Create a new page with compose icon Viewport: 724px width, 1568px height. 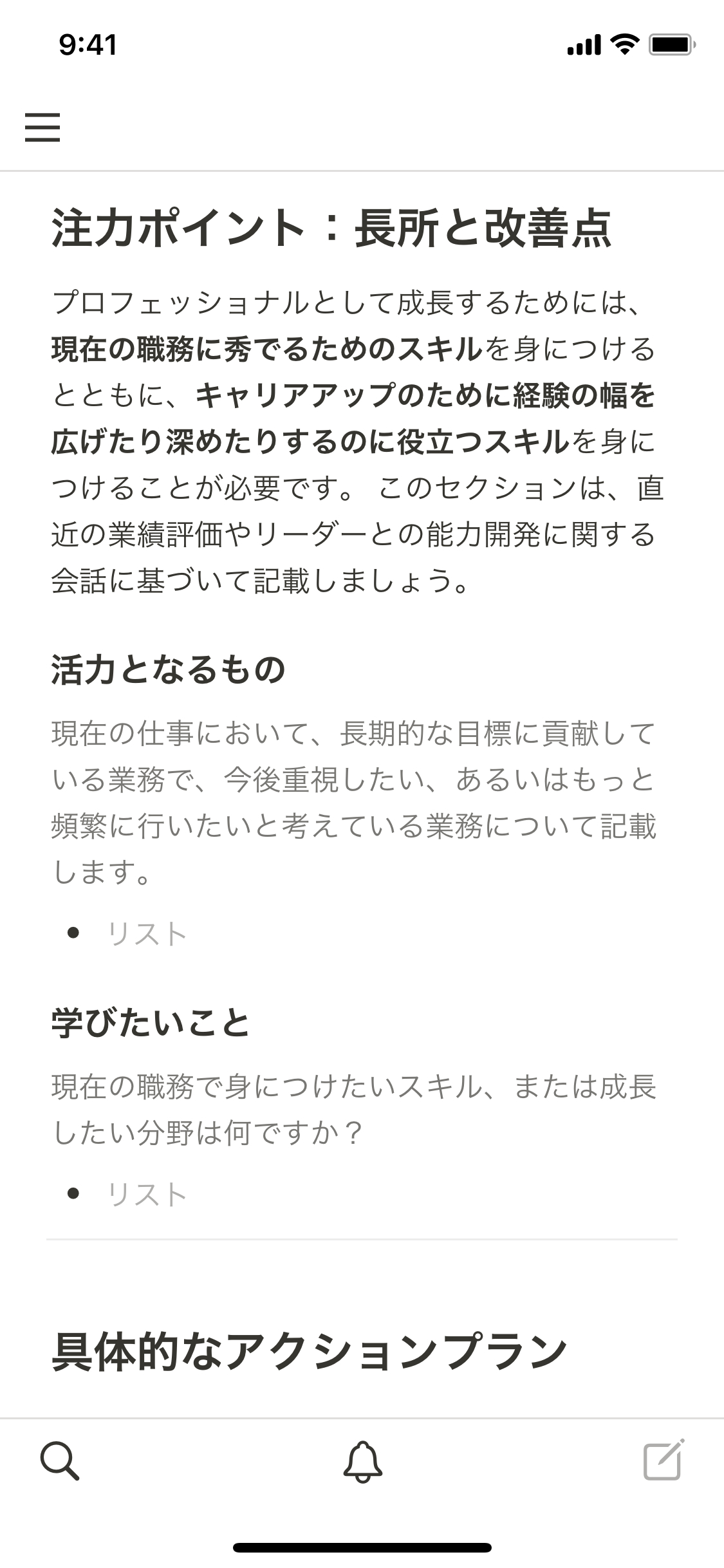coord(664,1460)
